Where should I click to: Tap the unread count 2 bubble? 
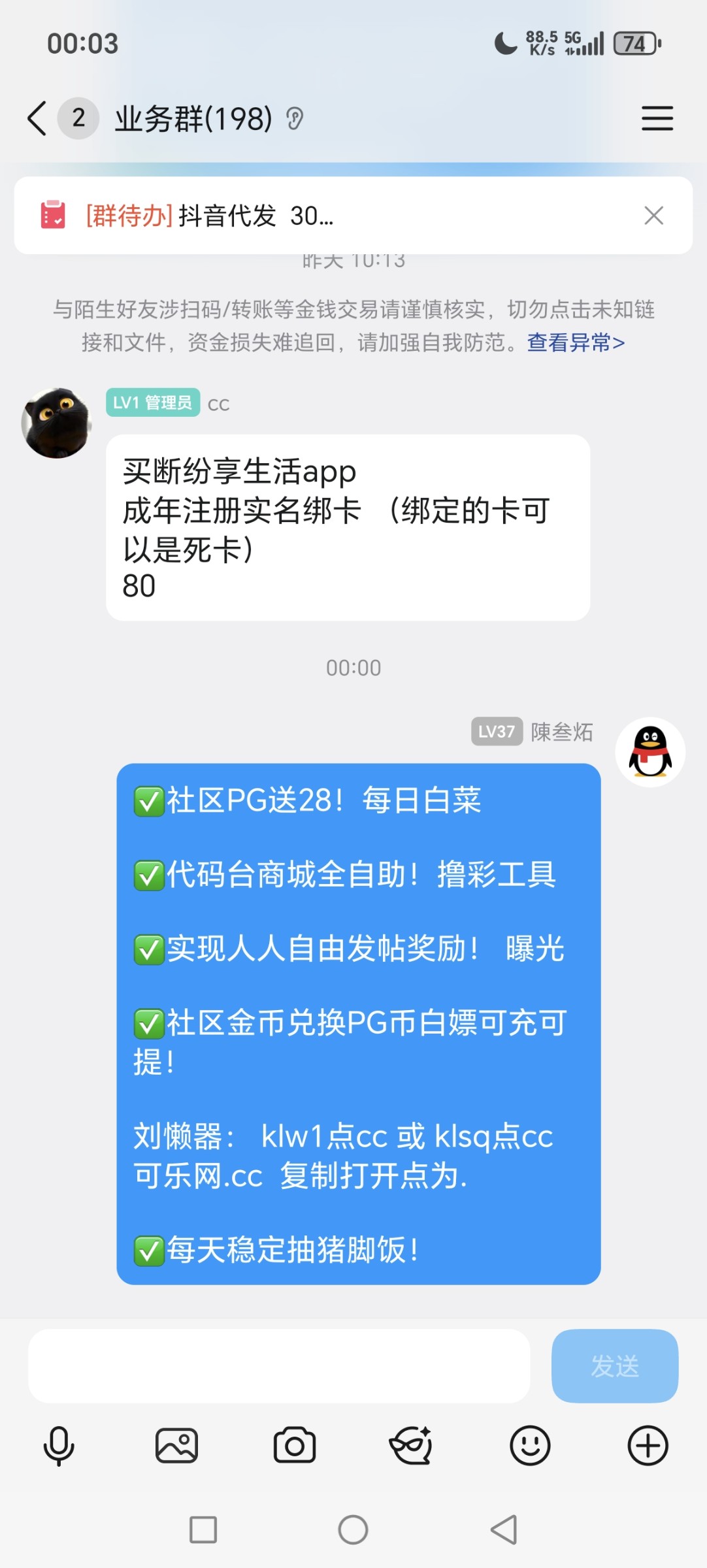[78, 119]
